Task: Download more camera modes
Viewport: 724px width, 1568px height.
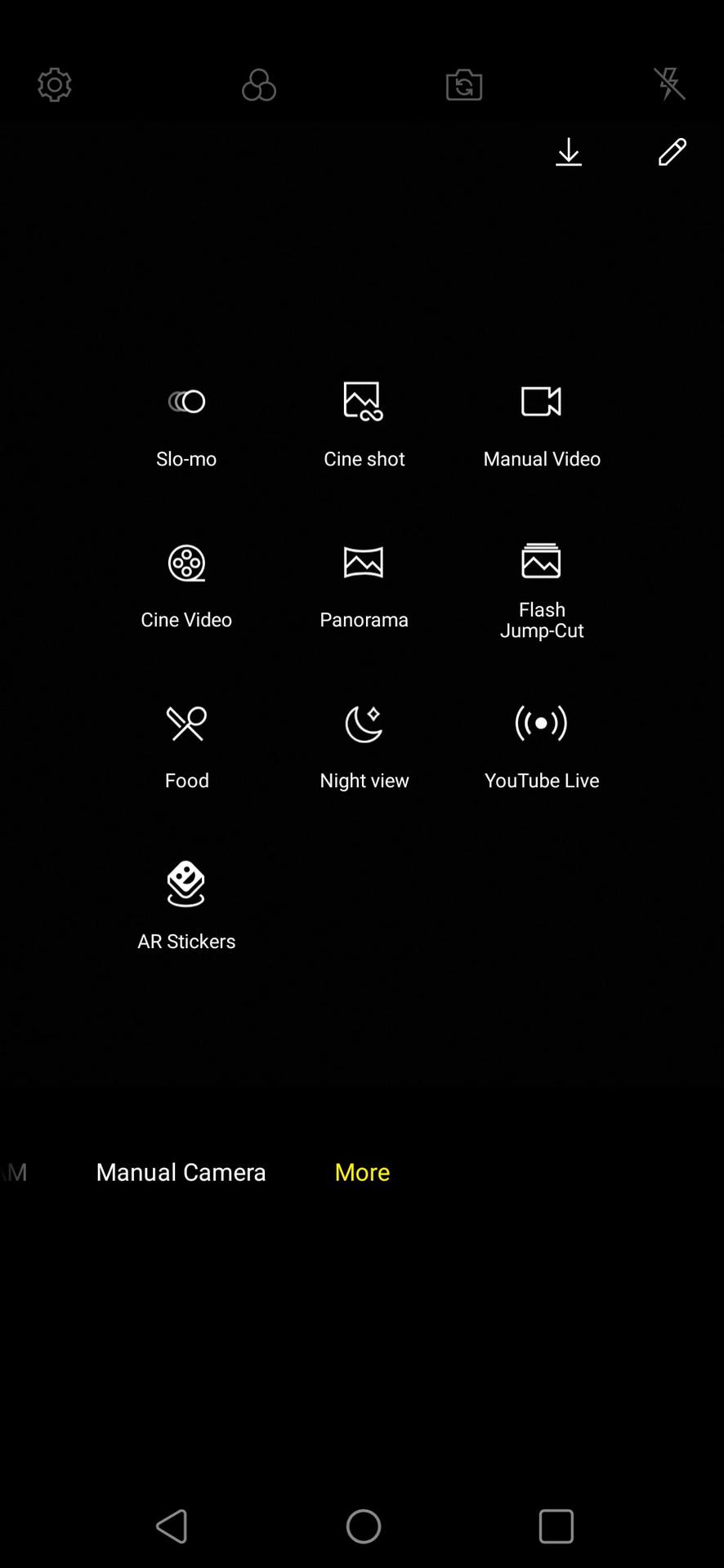Action: pos(569,152)
